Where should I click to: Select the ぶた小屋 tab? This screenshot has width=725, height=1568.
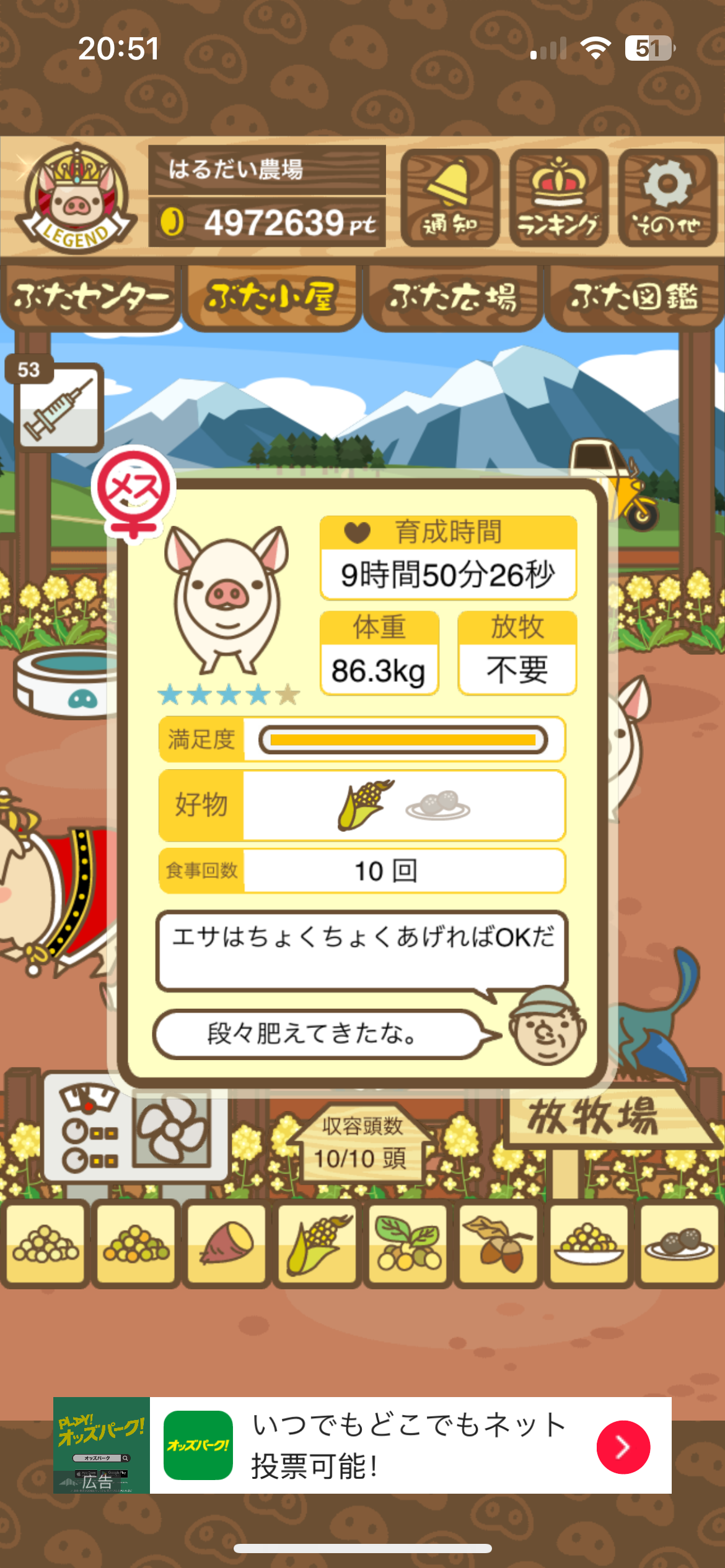272,297
